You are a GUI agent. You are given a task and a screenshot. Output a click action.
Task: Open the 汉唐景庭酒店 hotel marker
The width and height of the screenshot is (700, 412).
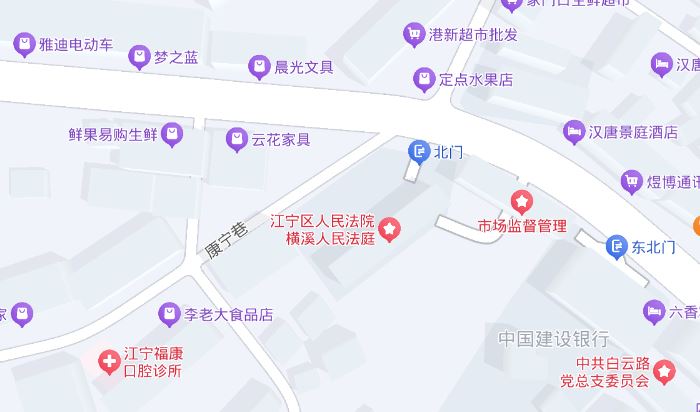(x=574, y=131)
